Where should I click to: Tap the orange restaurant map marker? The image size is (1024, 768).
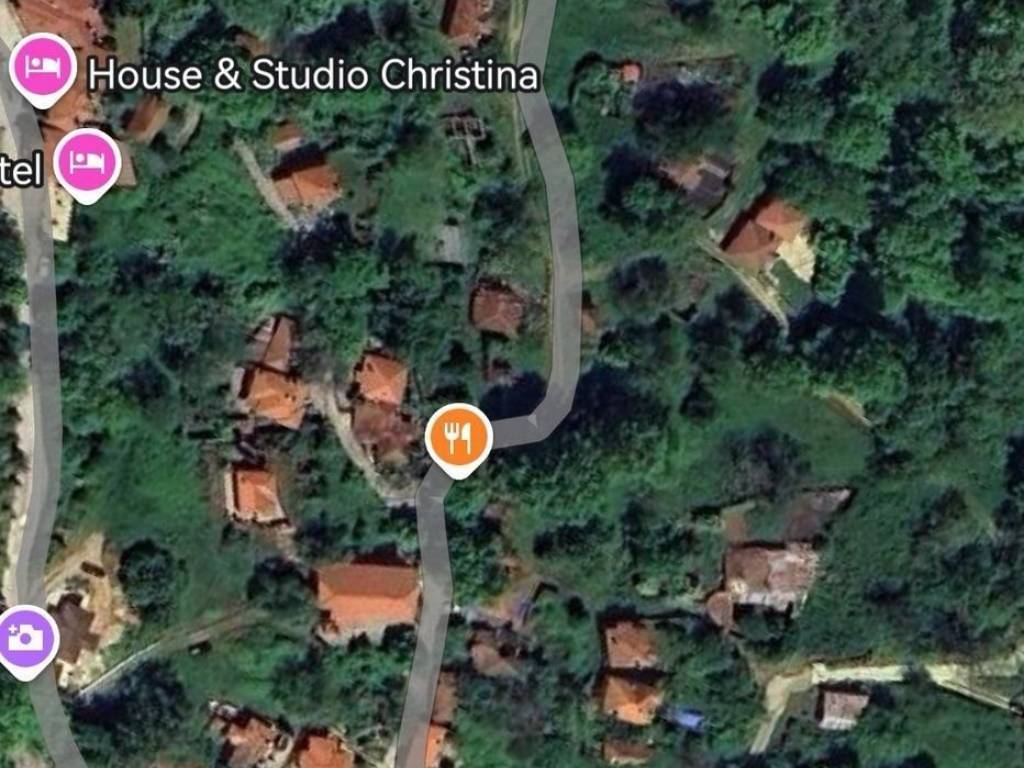[x=458, y=437]
